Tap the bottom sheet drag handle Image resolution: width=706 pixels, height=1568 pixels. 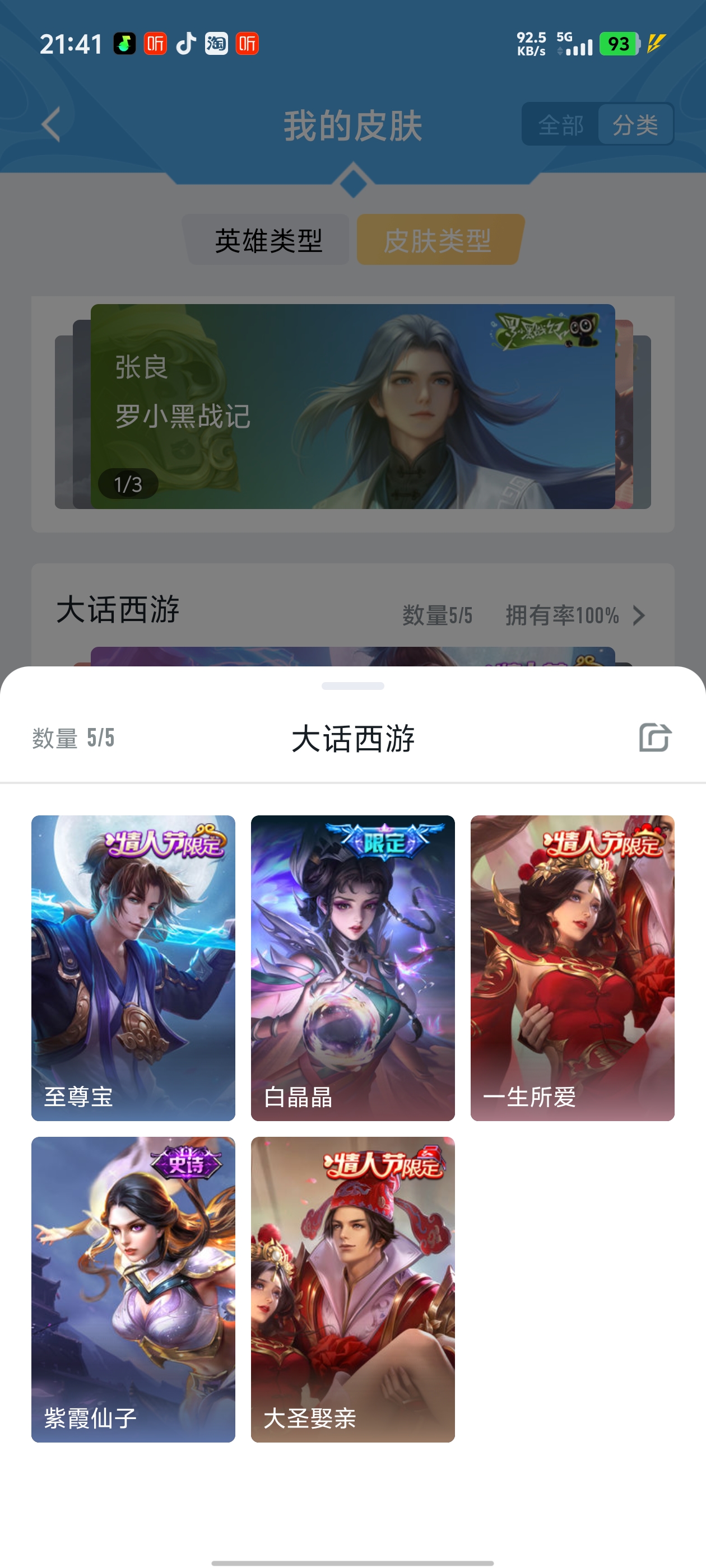tap(352, 686)
